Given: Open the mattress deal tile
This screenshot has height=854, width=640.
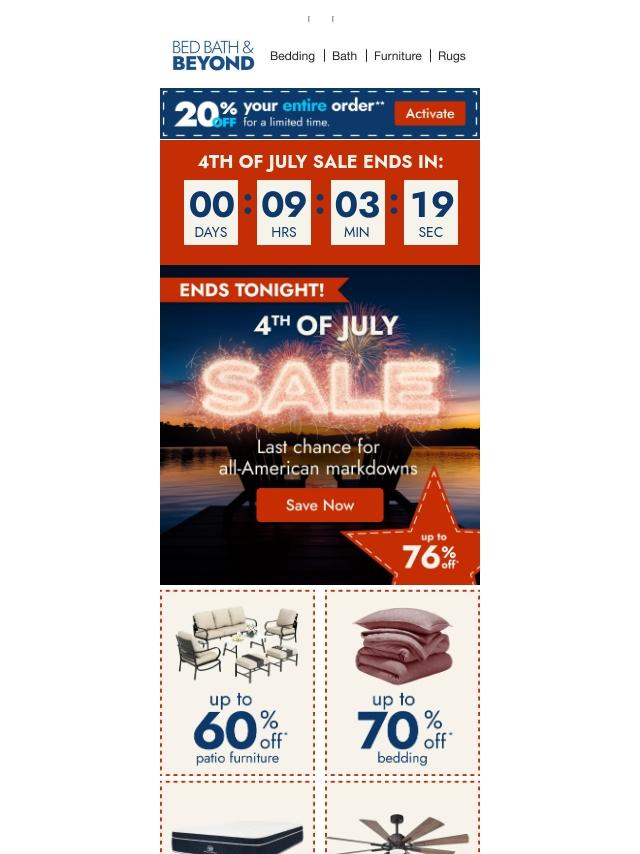Looking at the screenshot, I should [237, 822].
